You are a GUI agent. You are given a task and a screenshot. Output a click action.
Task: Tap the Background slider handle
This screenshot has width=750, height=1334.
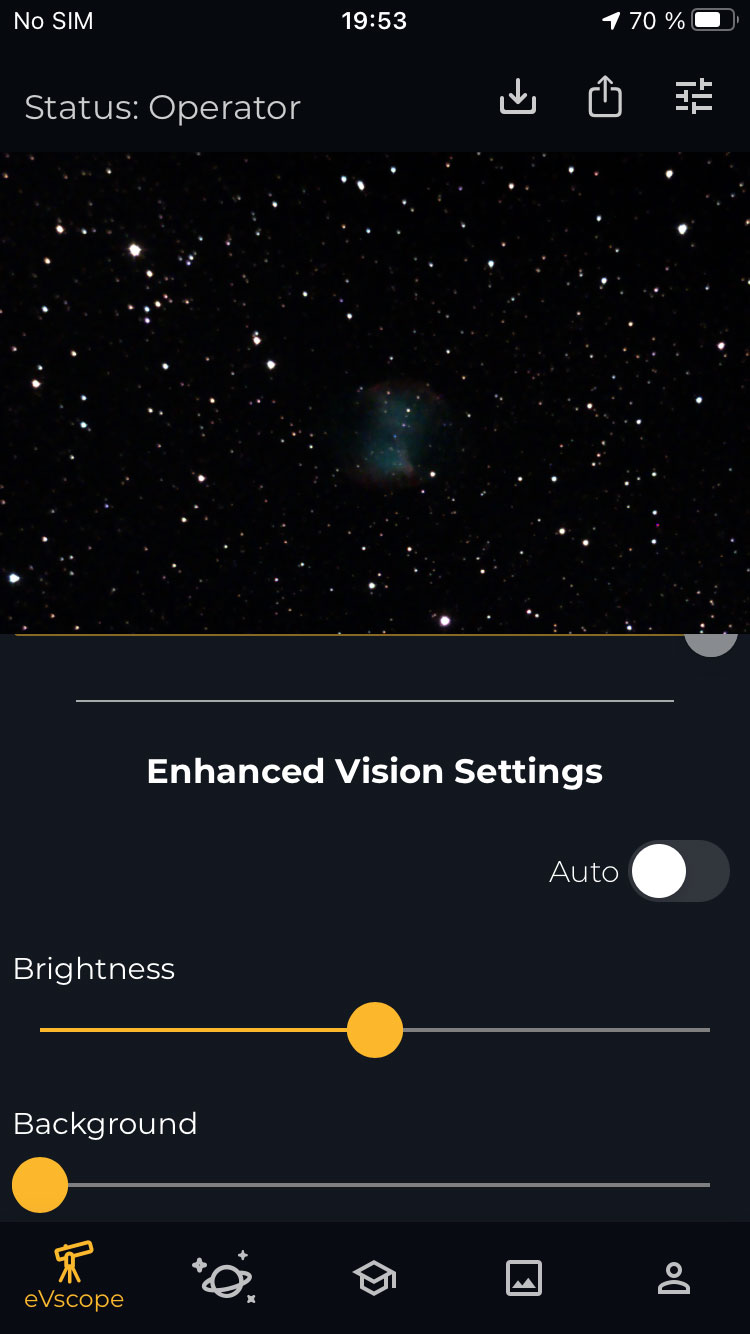pyautogui.click(x=40, y=1185)
